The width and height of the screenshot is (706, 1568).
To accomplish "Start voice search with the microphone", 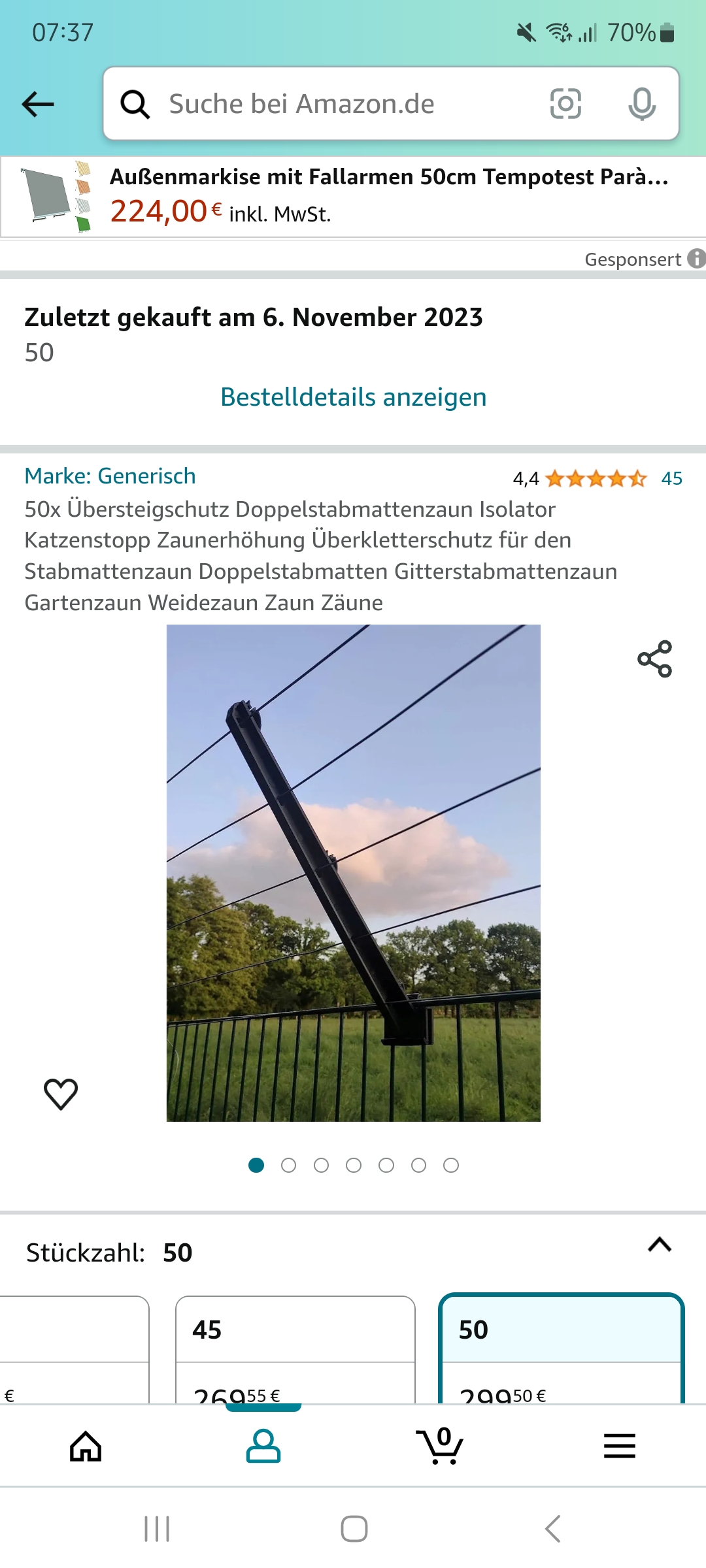I will (641, 104).
